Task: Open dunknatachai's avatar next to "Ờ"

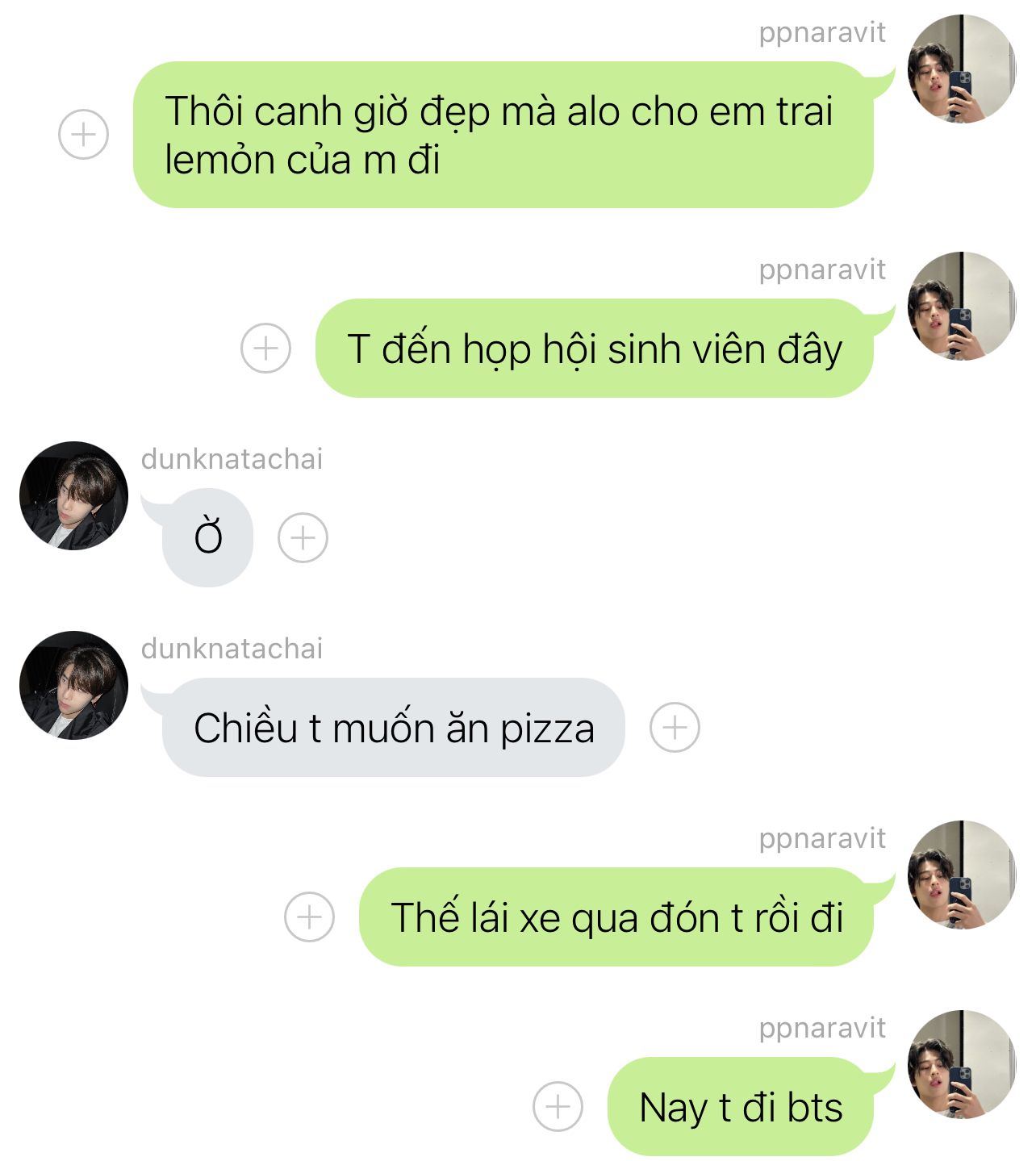Action: click(x=73, y=496)
